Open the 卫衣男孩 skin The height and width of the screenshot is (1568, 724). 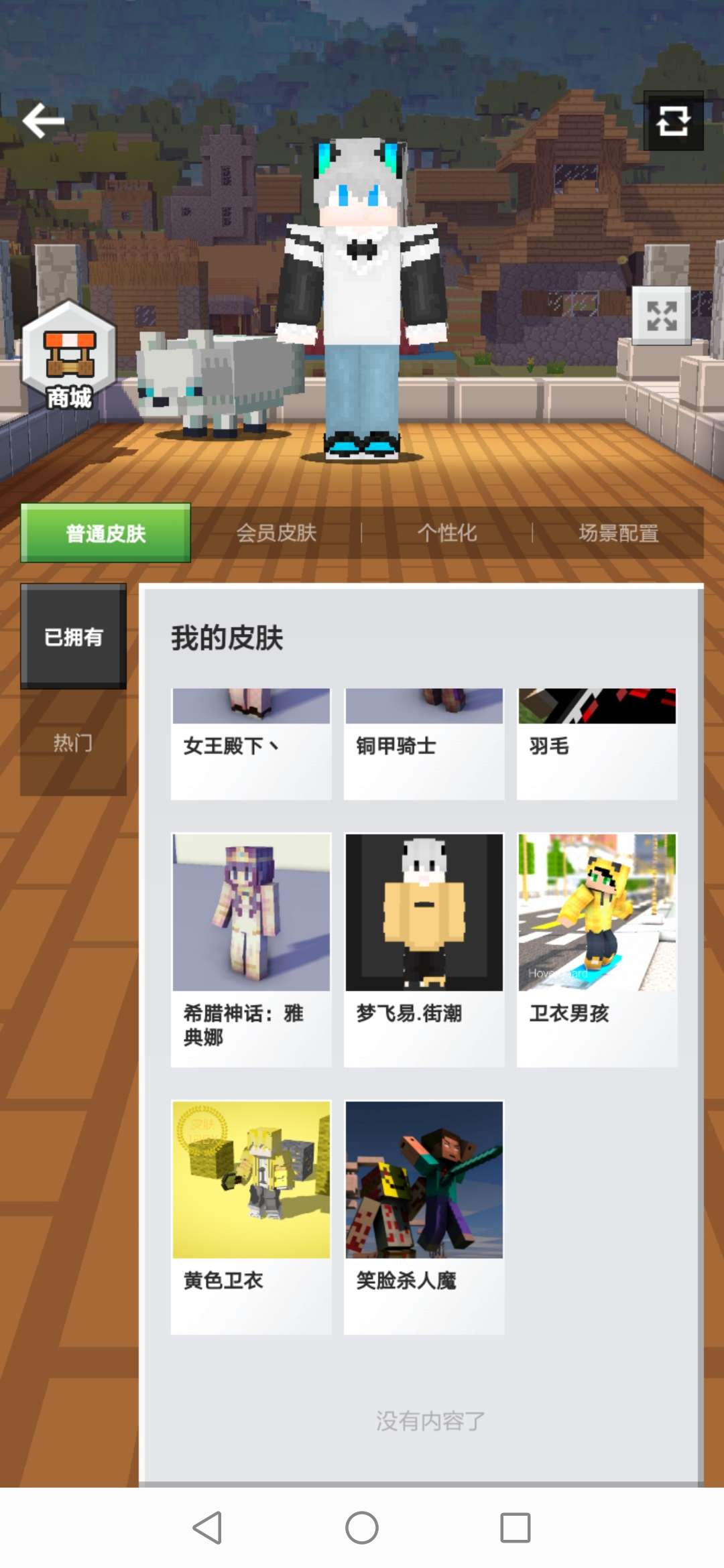tap(597, 948)
